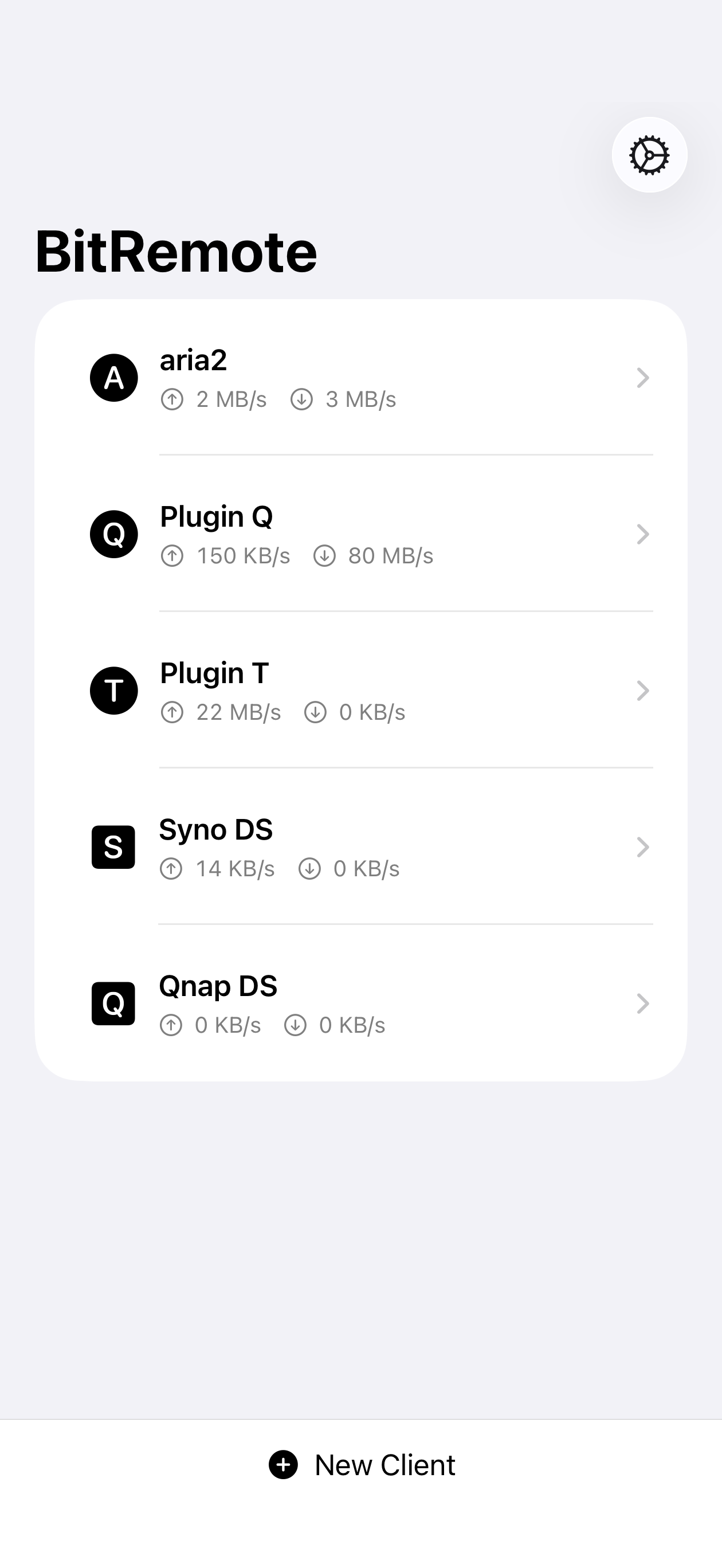The image size is (722, 1568).
Task: Expand the Syno DS entry chevron
Action: pos(643,846)
